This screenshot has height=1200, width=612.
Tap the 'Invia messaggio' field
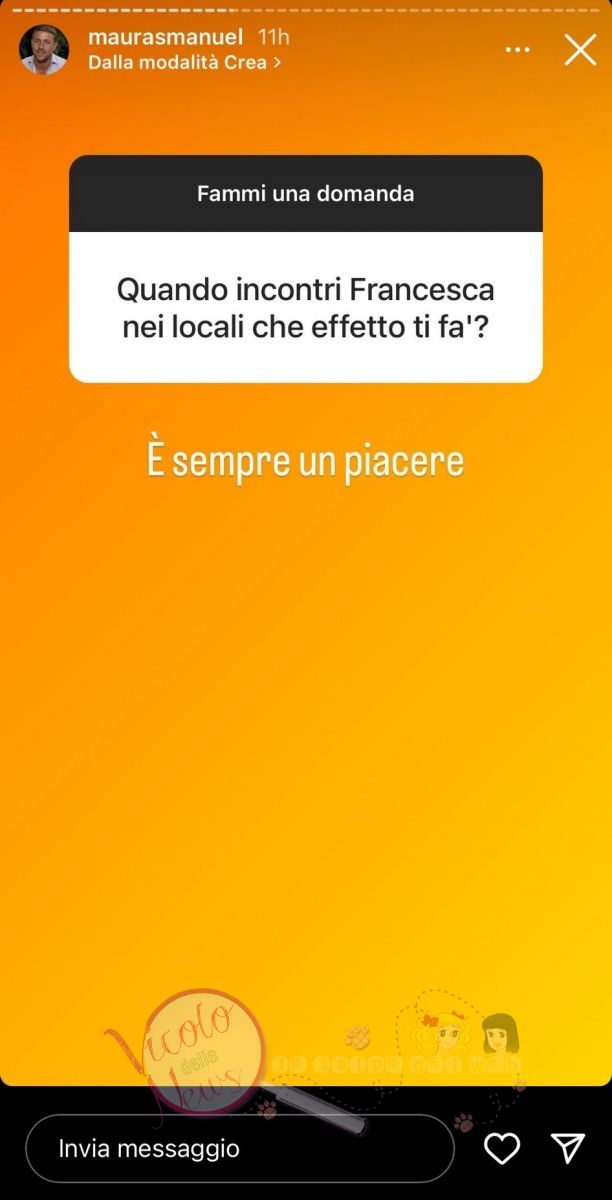tap(240, 1149)
